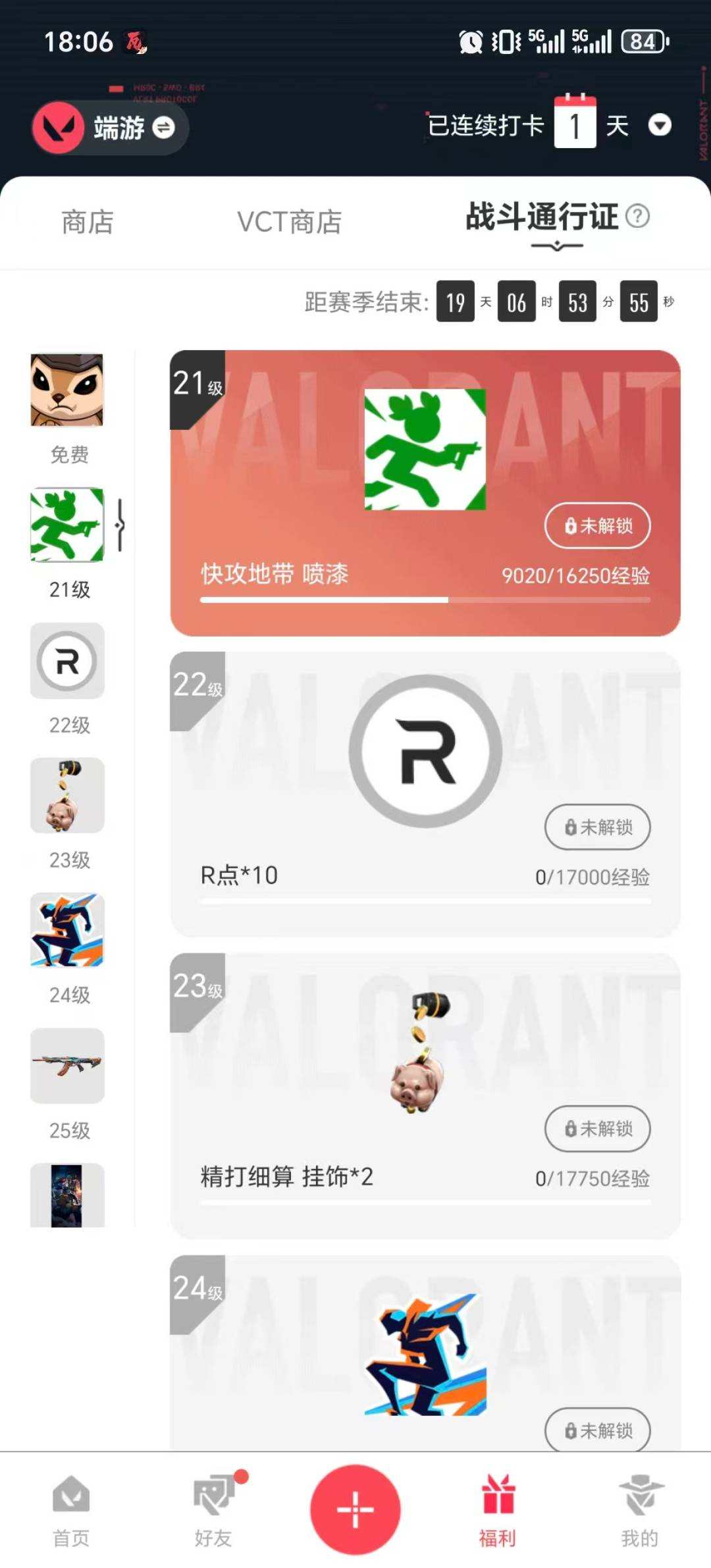Tap the help question mark beside 战斗通行证

636,217
